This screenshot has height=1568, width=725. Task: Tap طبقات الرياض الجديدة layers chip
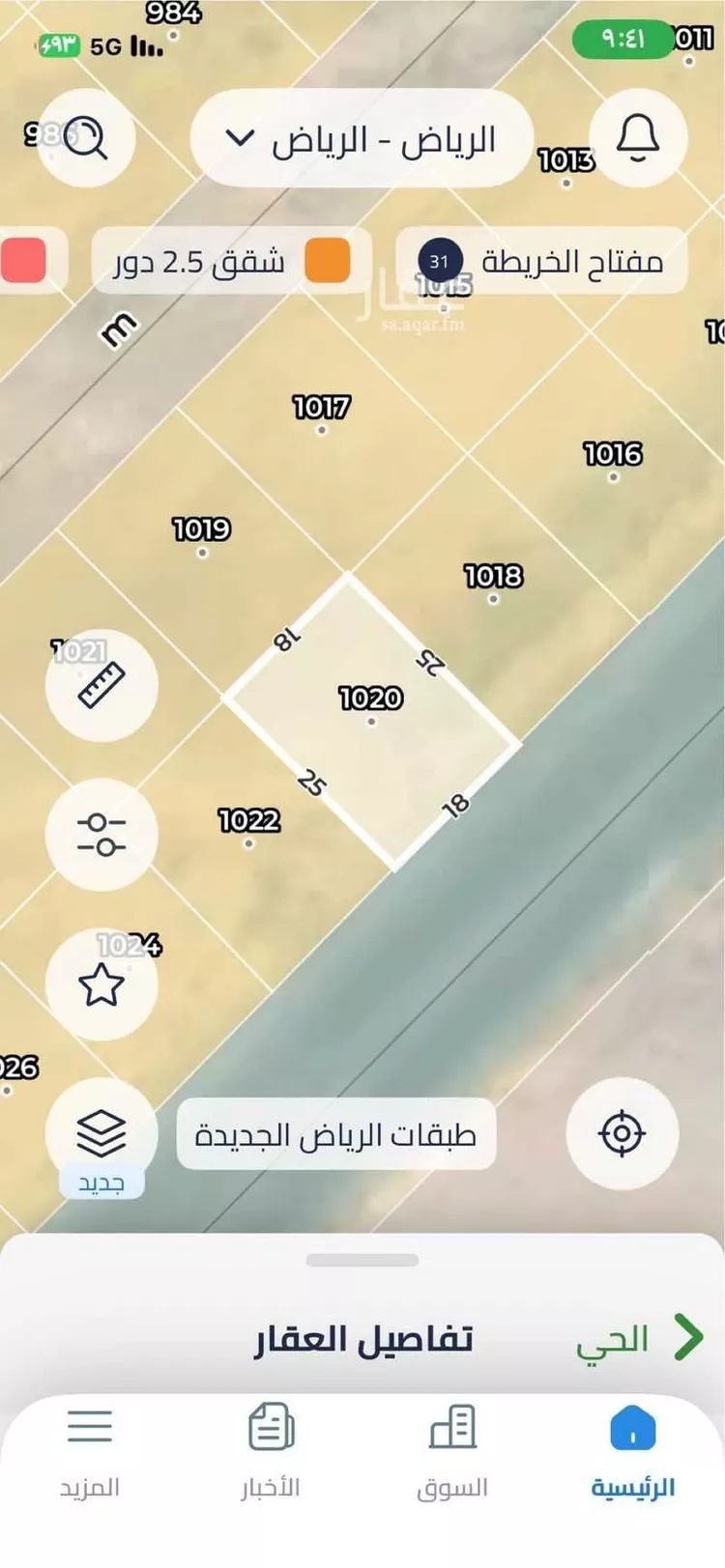pos(335,1134)
